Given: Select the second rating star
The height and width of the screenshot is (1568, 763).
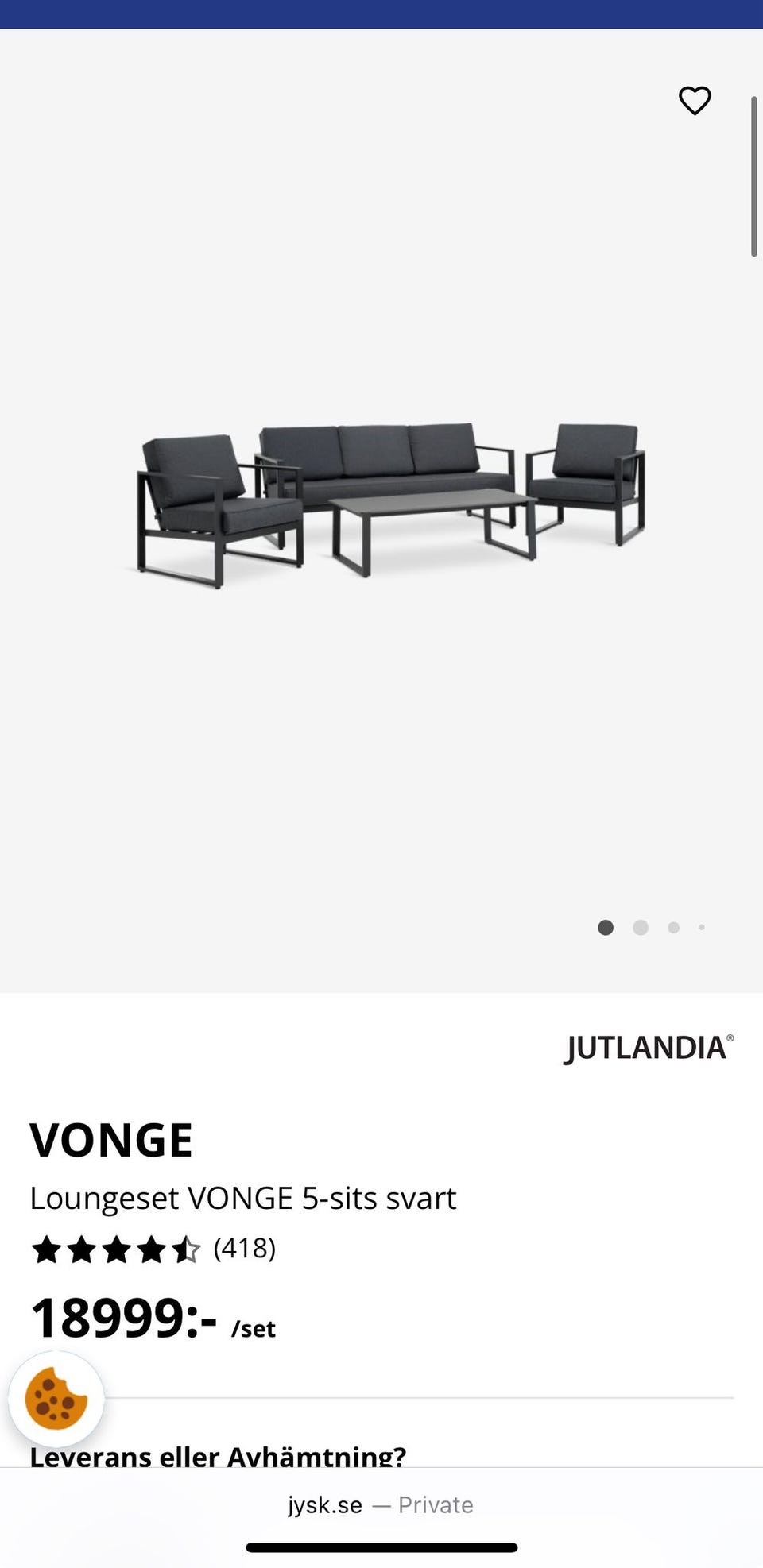Looking at the screenshot, I should pos(82,1249).
